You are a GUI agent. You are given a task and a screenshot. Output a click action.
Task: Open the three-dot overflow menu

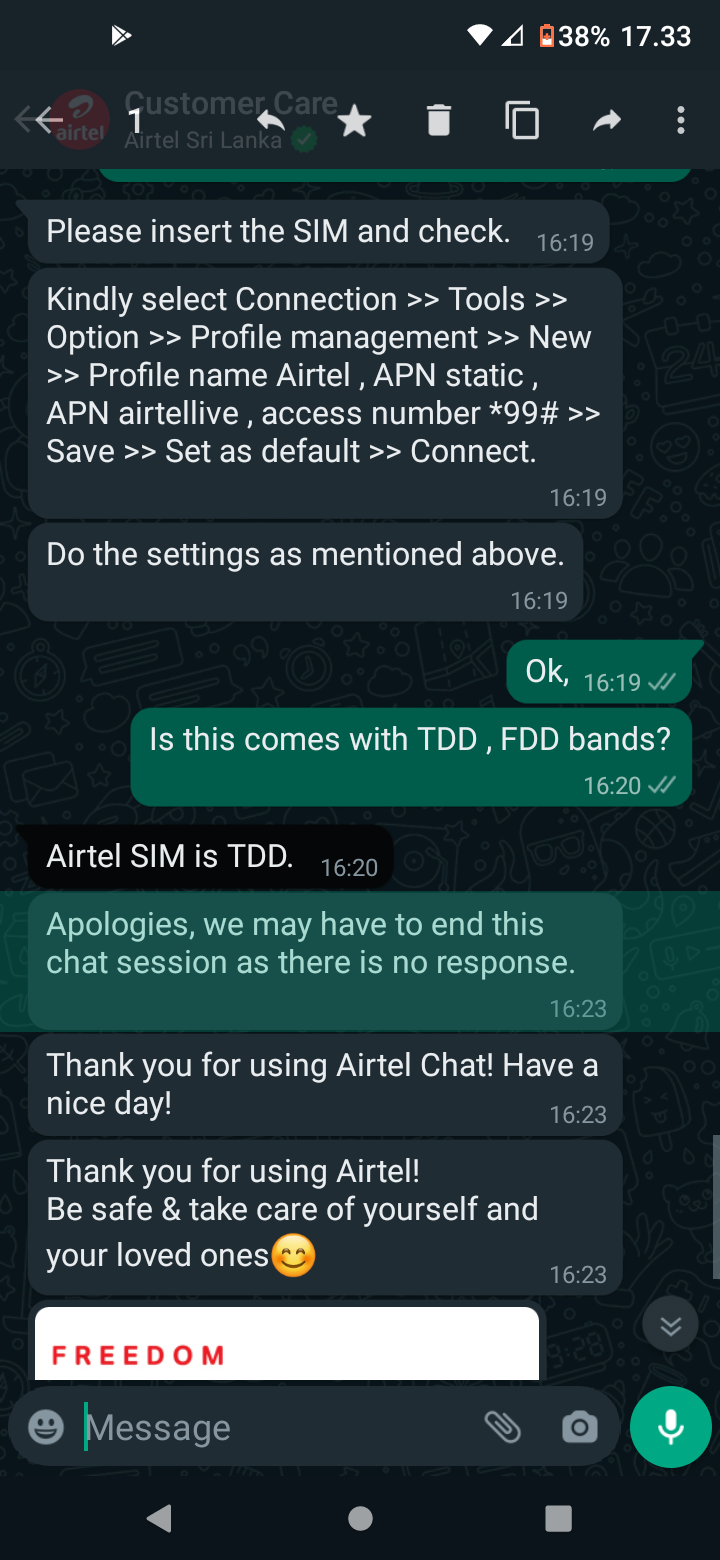pyautogui.click(x=680, y=121)
